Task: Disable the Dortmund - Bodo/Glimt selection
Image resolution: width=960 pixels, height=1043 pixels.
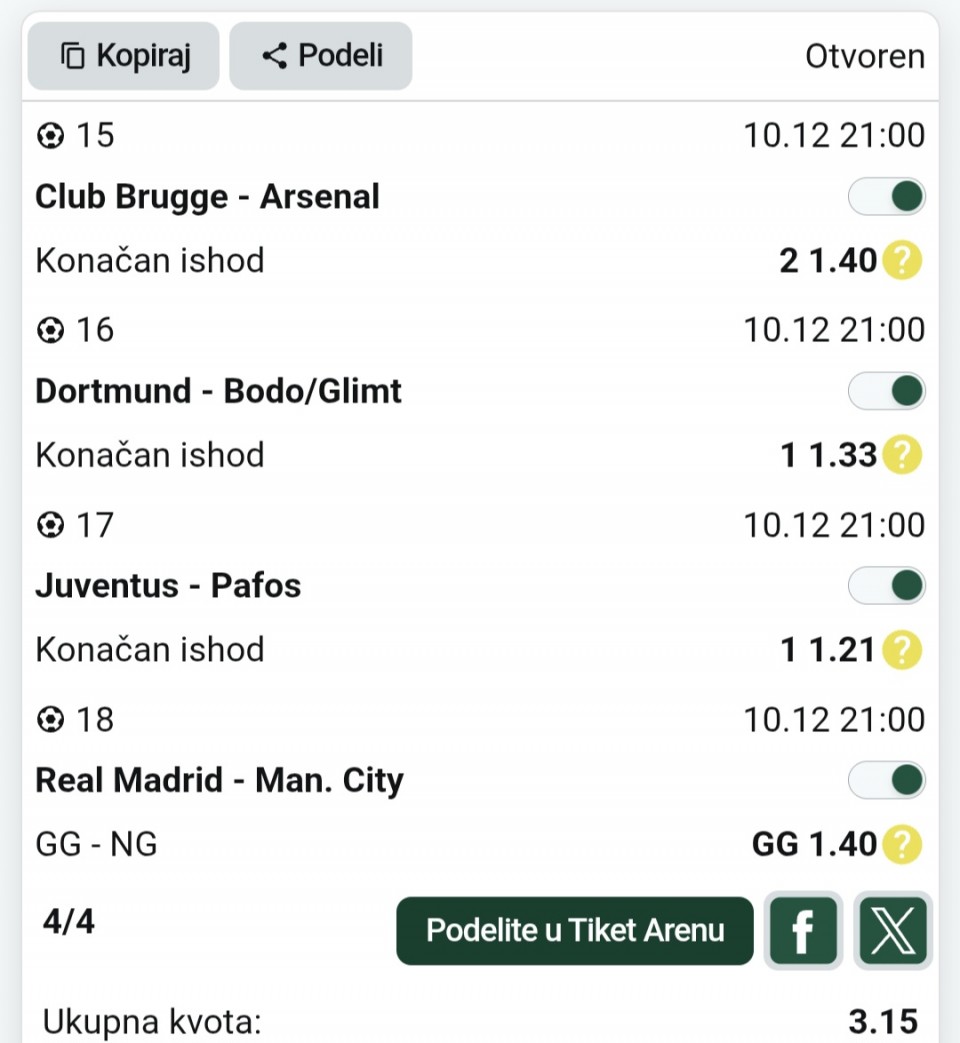Action: coord(887,391)
